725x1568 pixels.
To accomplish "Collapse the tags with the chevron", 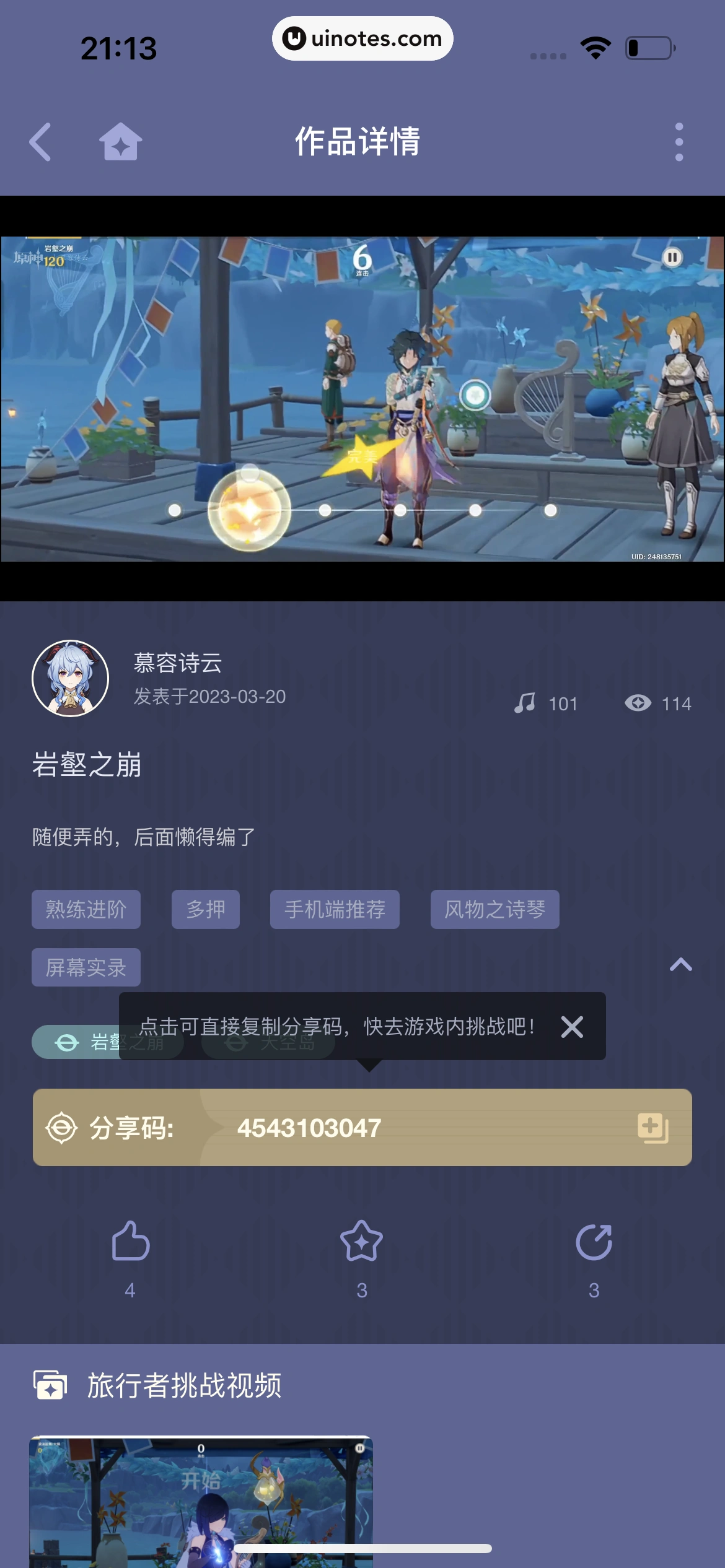I will 680,965.
